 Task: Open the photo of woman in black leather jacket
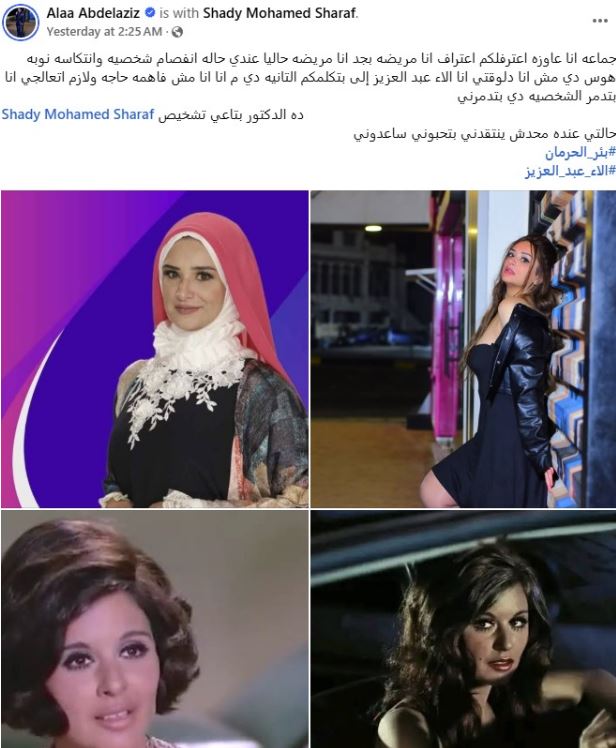[463, 348]
